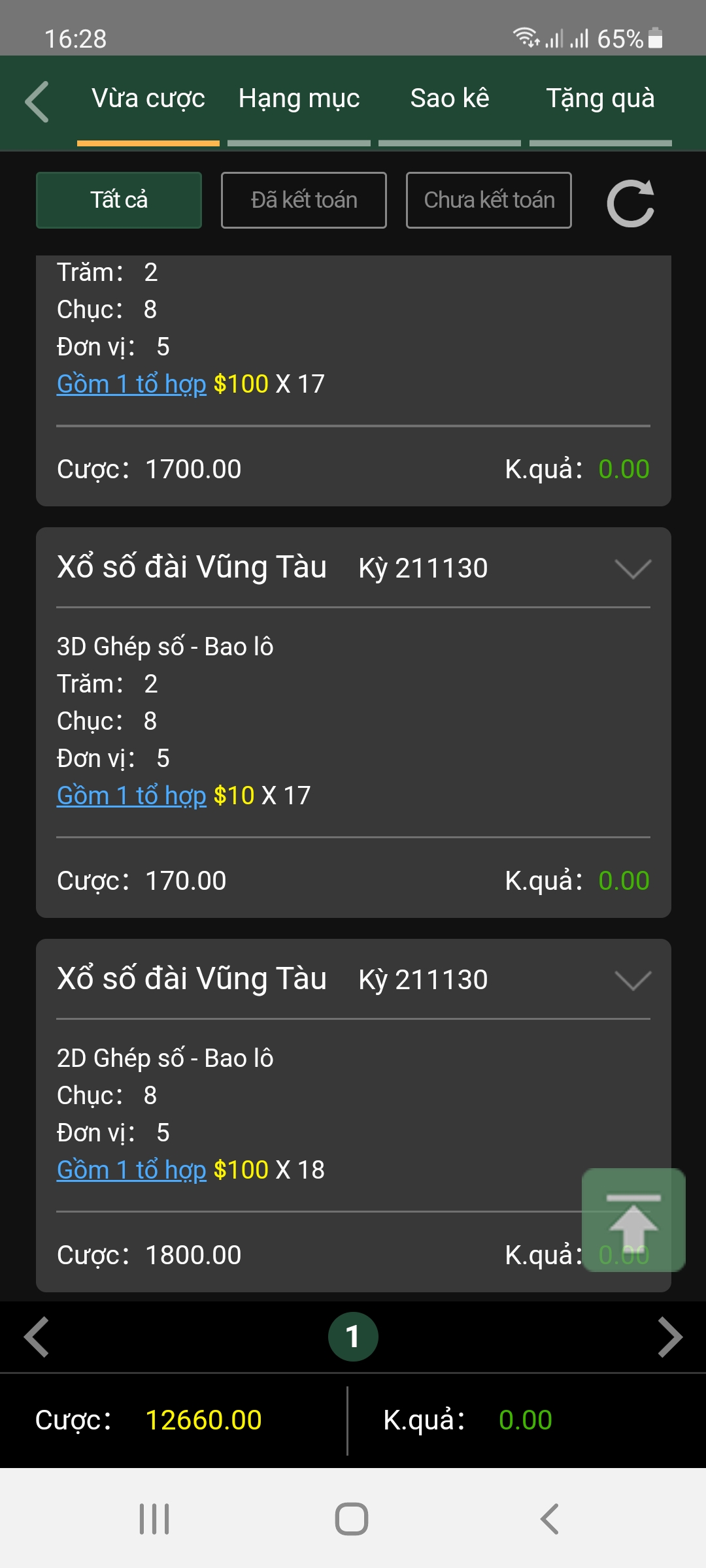Collapse the 2D Ghép số Vũng Tàu card

pos(633,980)
